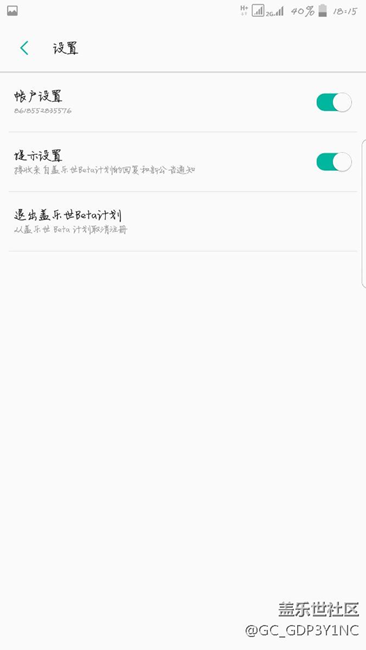Open 退出盖乐世Beta计划 option
Viewport: 366px width, 650px height.
(183, 221)
